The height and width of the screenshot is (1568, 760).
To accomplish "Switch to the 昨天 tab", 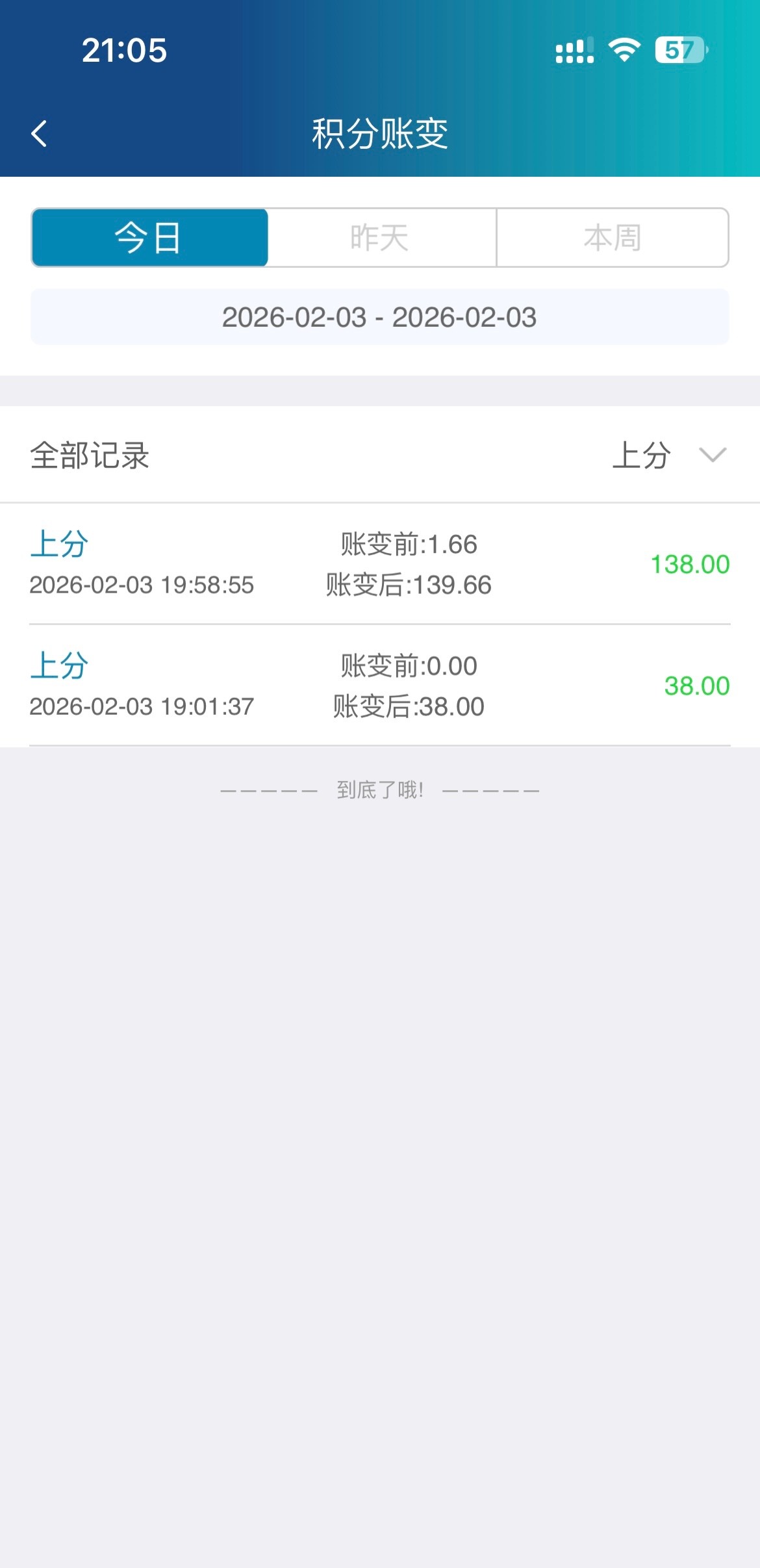I will pos(381,238).
